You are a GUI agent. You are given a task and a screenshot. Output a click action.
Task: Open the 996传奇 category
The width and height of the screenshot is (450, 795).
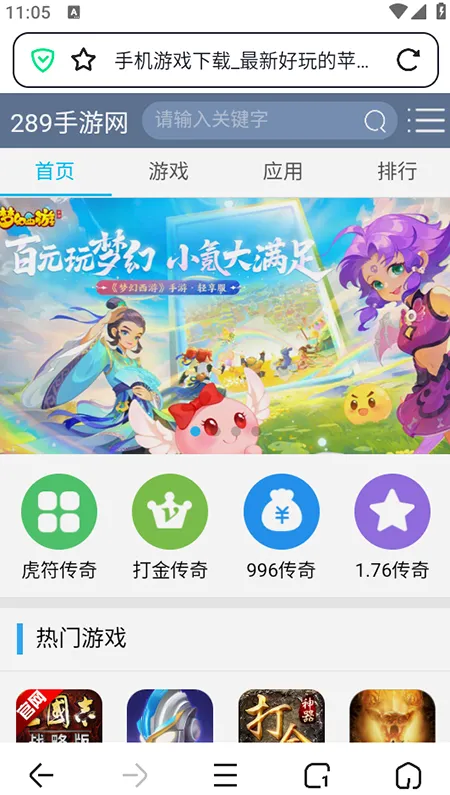(x=281, y=527)
